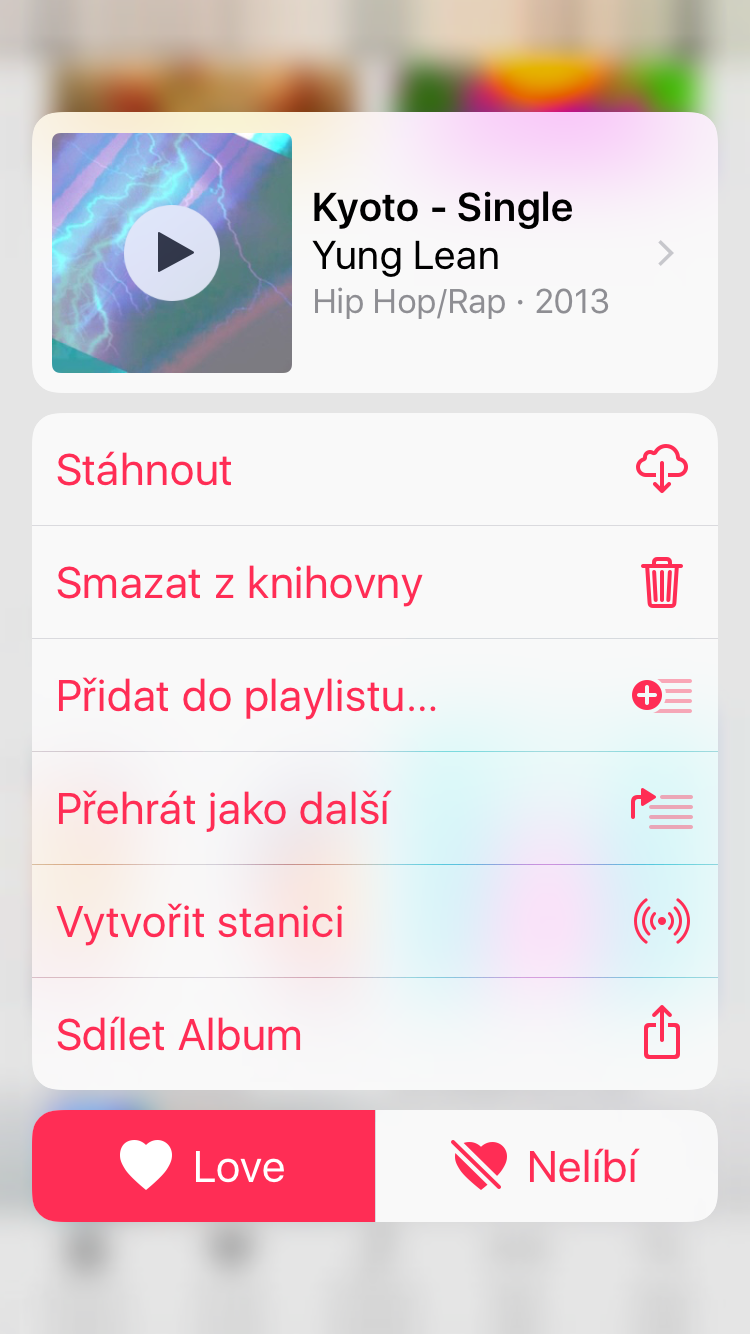Choose Vytvořit stanici
Image resolution: width=750 pixels, height=1334 pixels.
(375, 922)
